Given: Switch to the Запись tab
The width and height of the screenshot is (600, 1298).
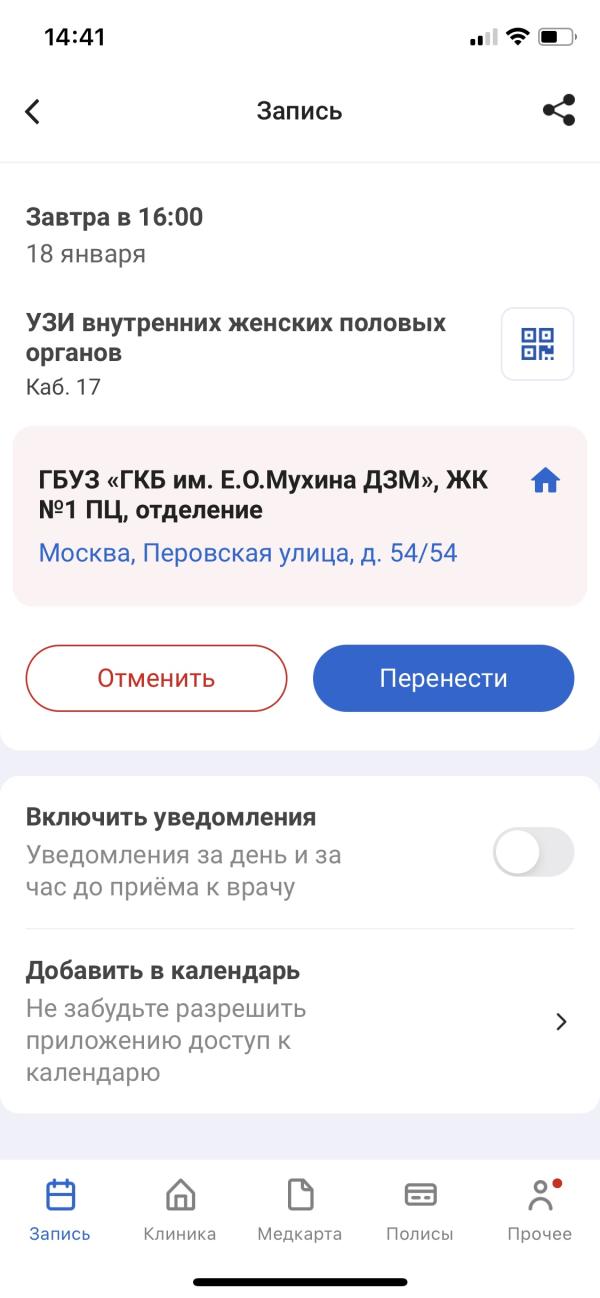Looking at the screenshot, I should (x=60, y=1210).
